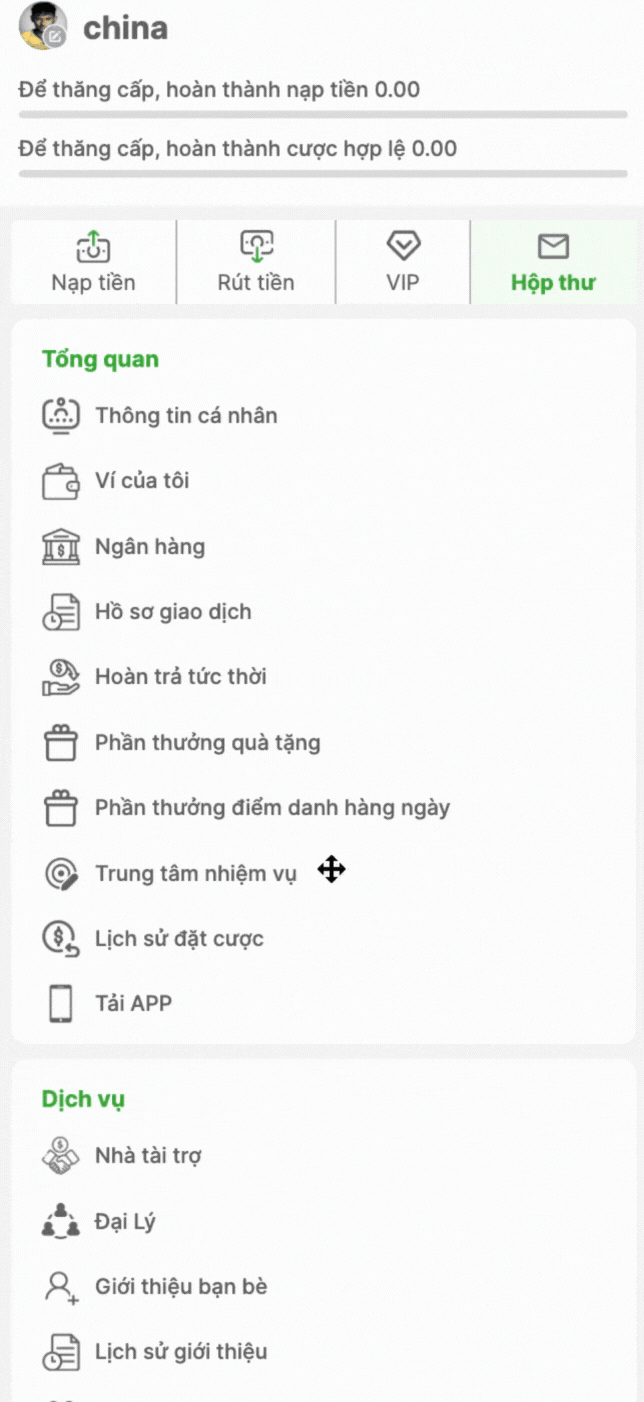This screenshot has width=644, height=1402.
Task: Go to Ngân hàng bank settings
Action: tap(150, 547)
